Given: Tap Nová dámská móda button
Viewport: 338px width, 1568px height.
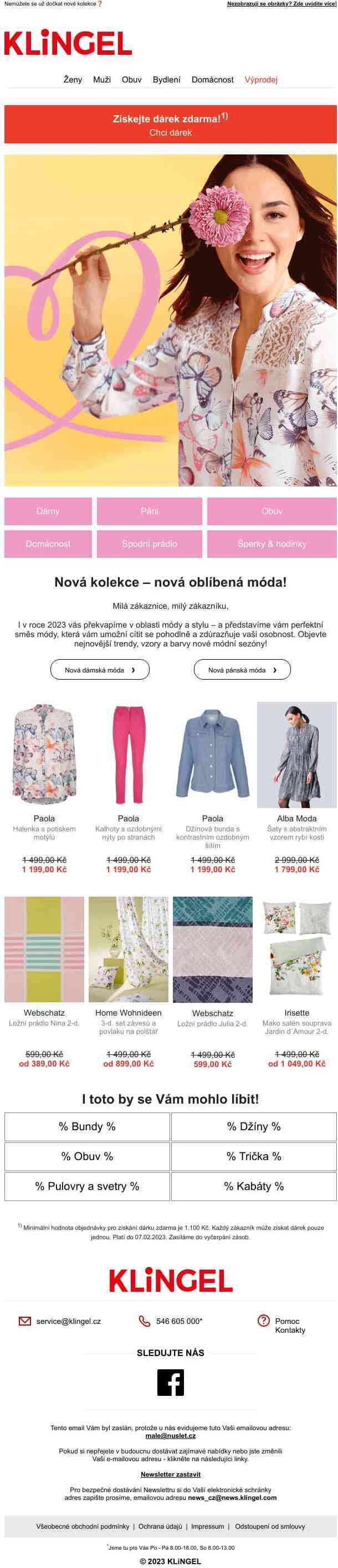Looking at the screenshot, I should click(x=100, y=670).
